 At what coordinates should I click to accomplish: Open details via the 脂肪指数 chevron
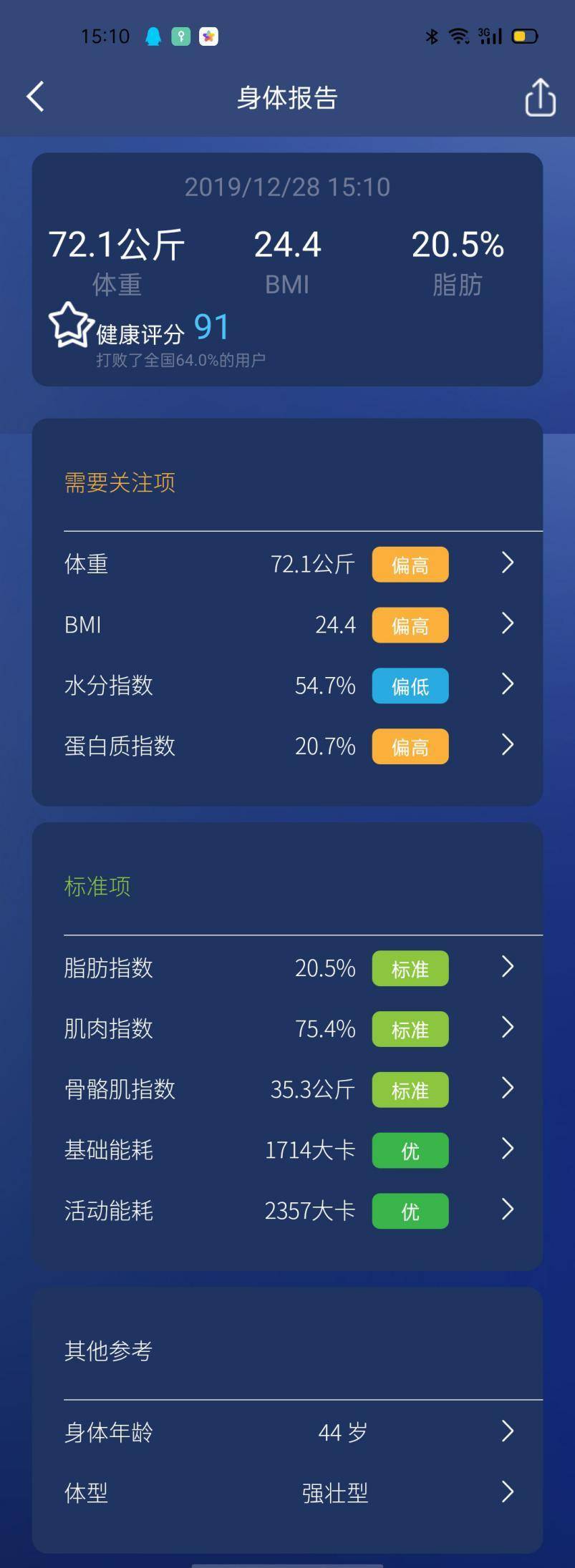[507, 968]
